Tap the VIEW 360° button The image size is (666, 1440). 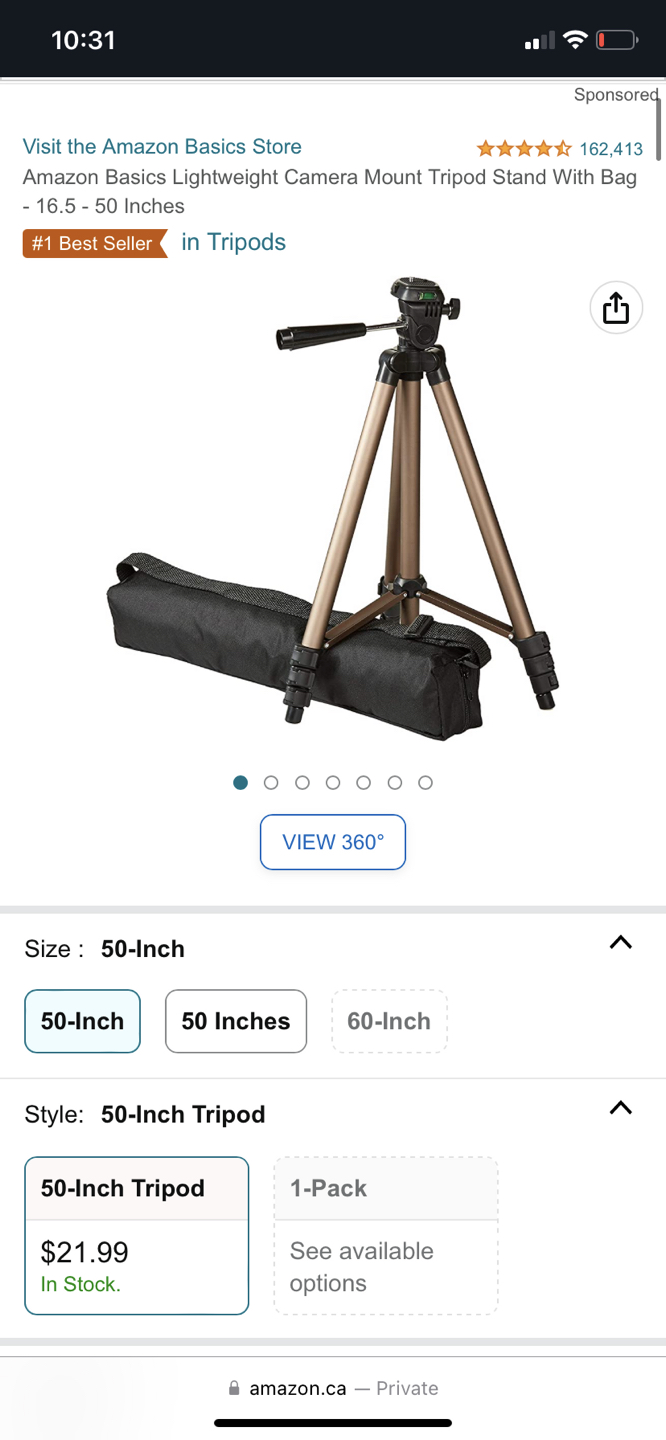333,842
